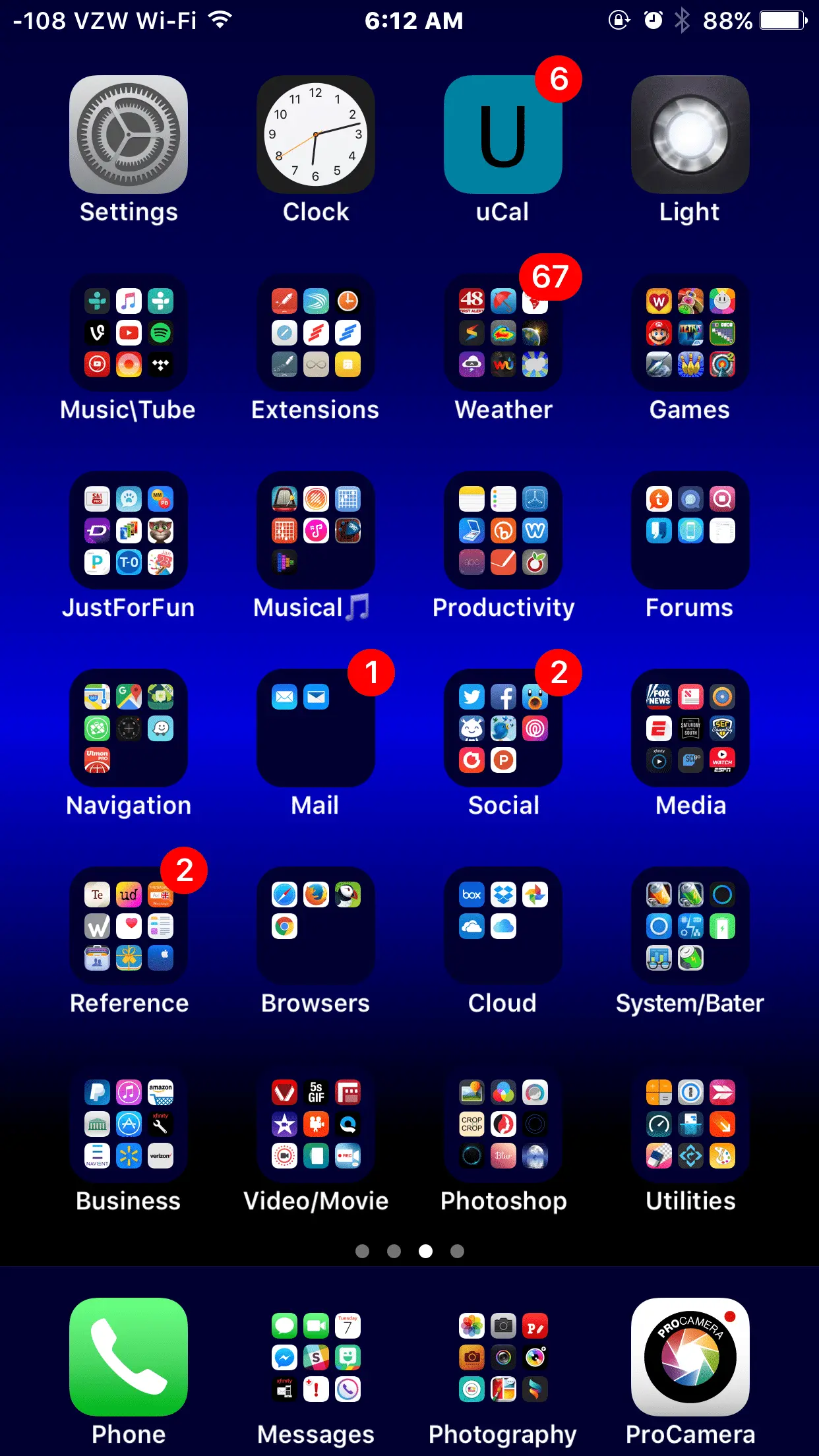Open the Navigation folder
The image size is (819, 1456).
tap(129, 728)
